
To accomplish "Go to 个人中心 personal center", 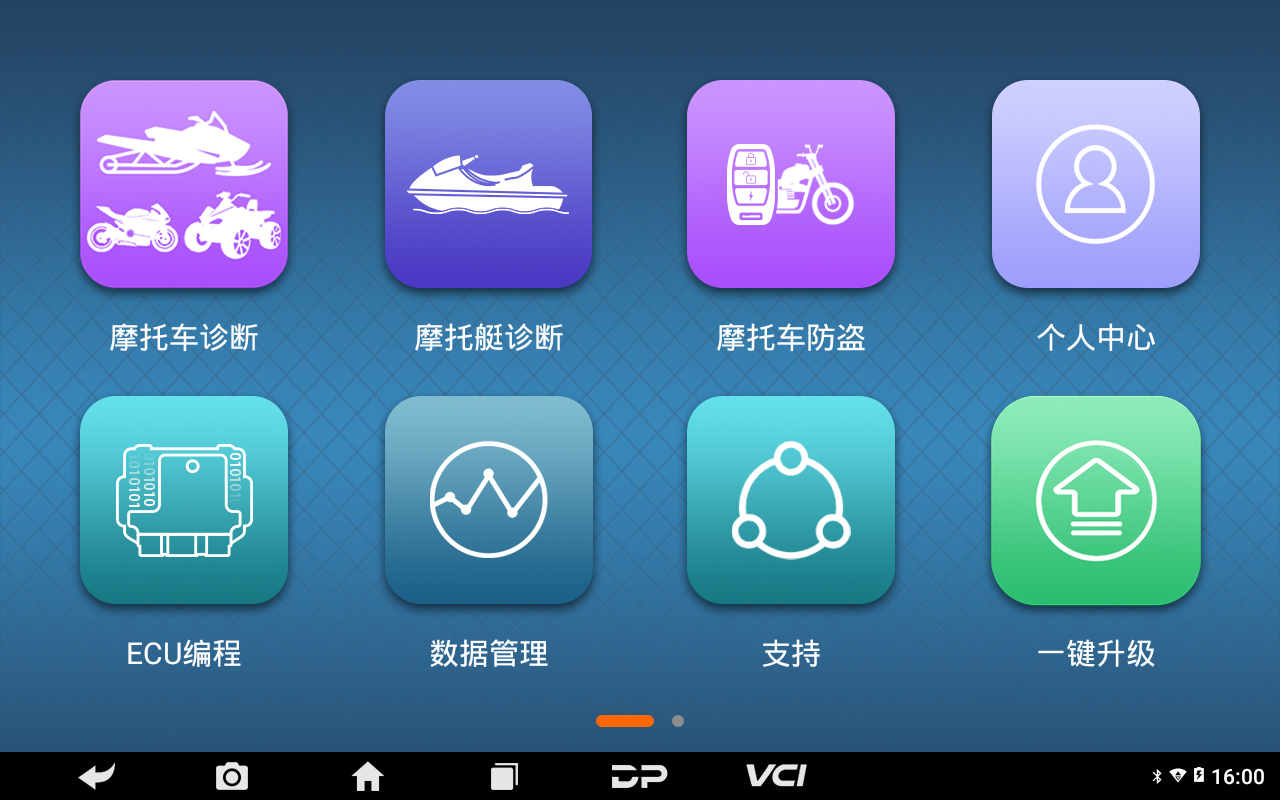I will tap(1095, 185).
